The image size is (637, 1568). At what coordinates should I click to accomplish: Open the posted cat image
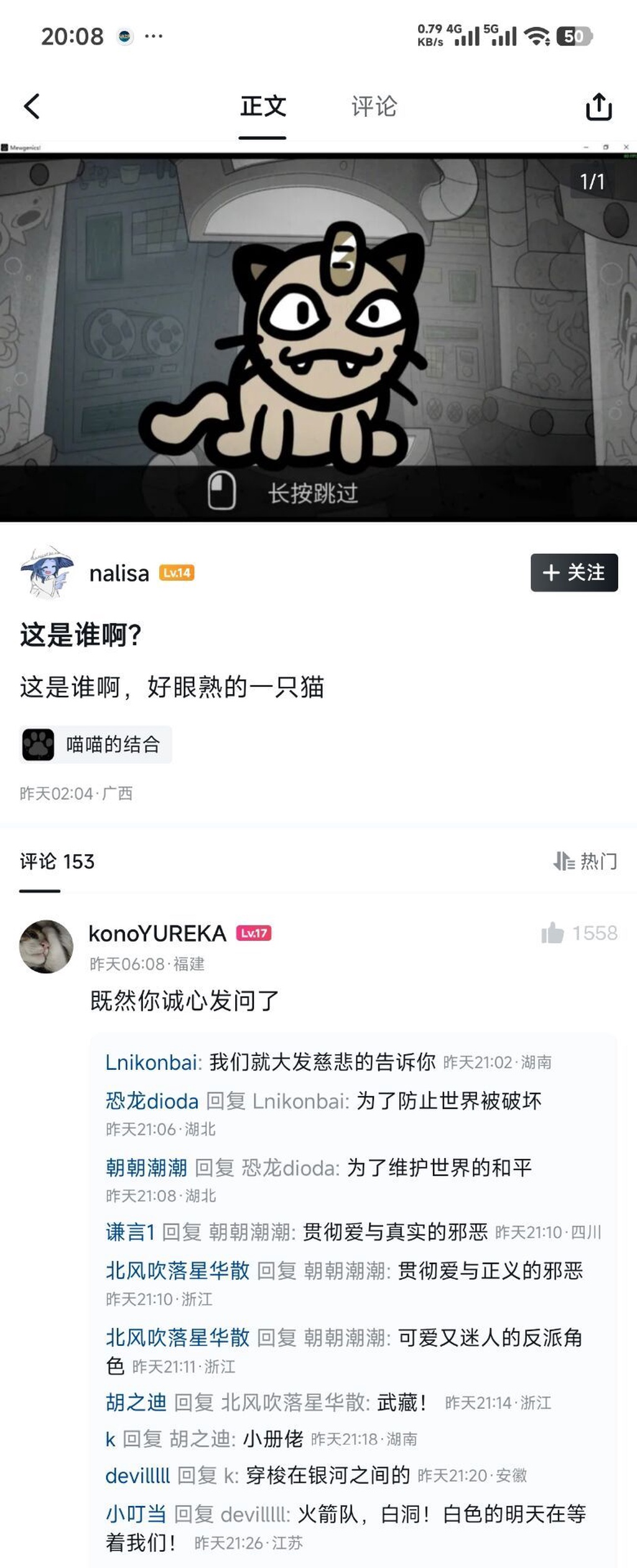tap(318, 336)
